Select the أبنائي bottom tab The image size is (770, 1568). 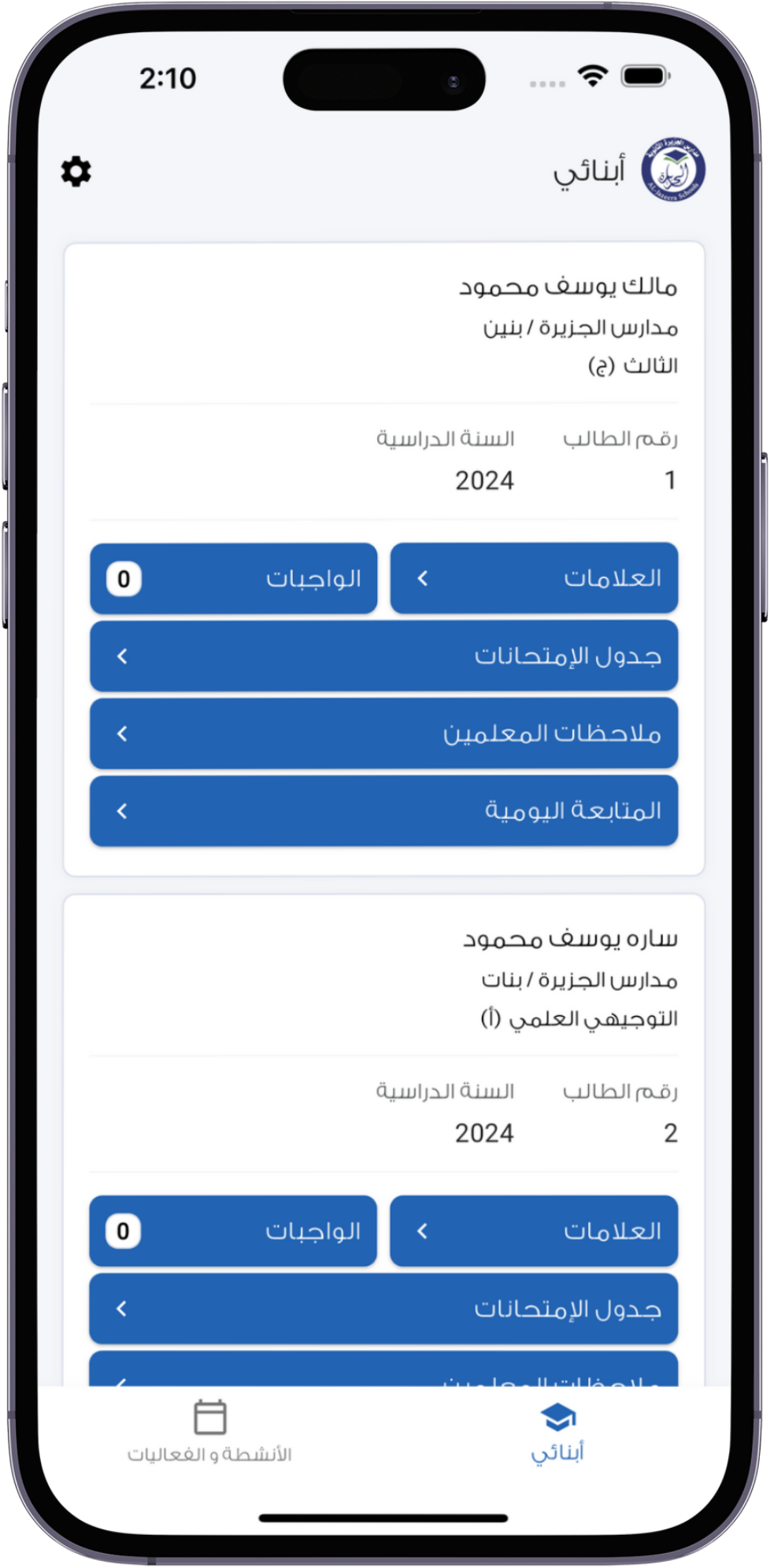point(557,1433)
